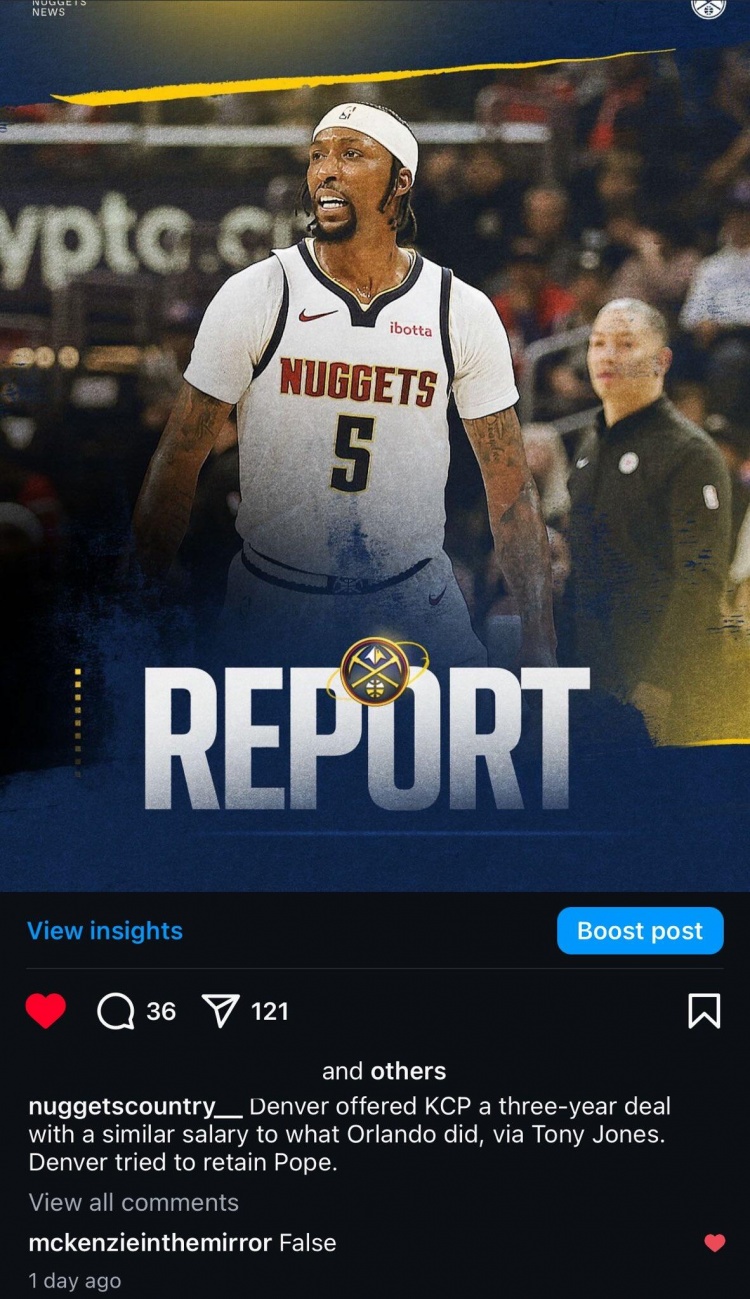
Task: Open the comments bubble icon
Action: coord(116,1012)
